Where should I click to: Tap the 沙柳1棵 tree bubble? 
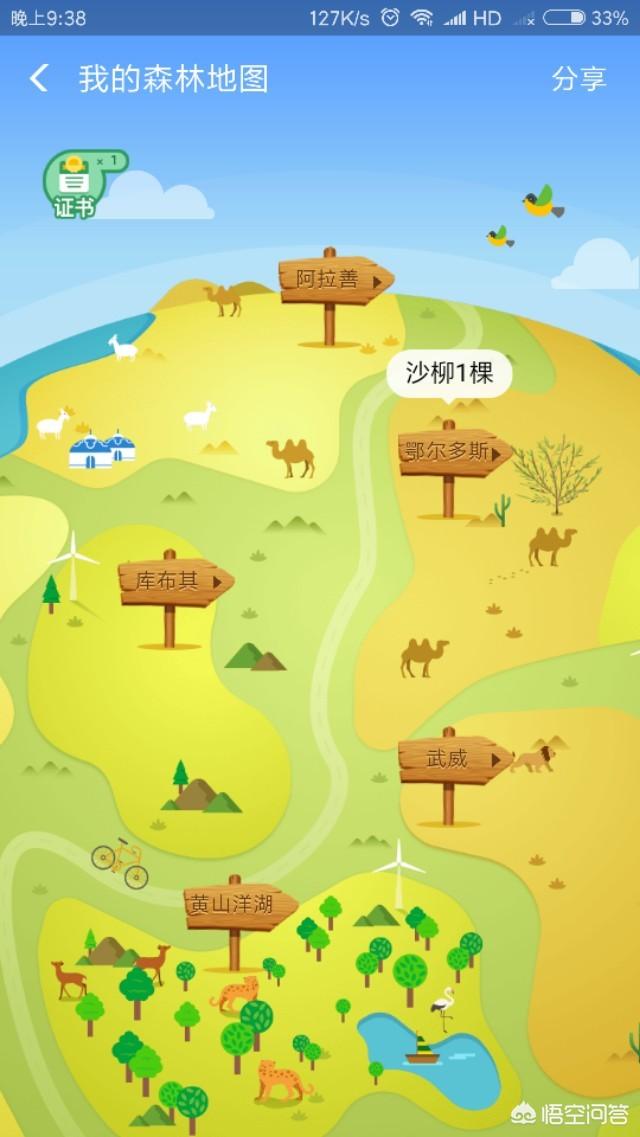point(449,374)
